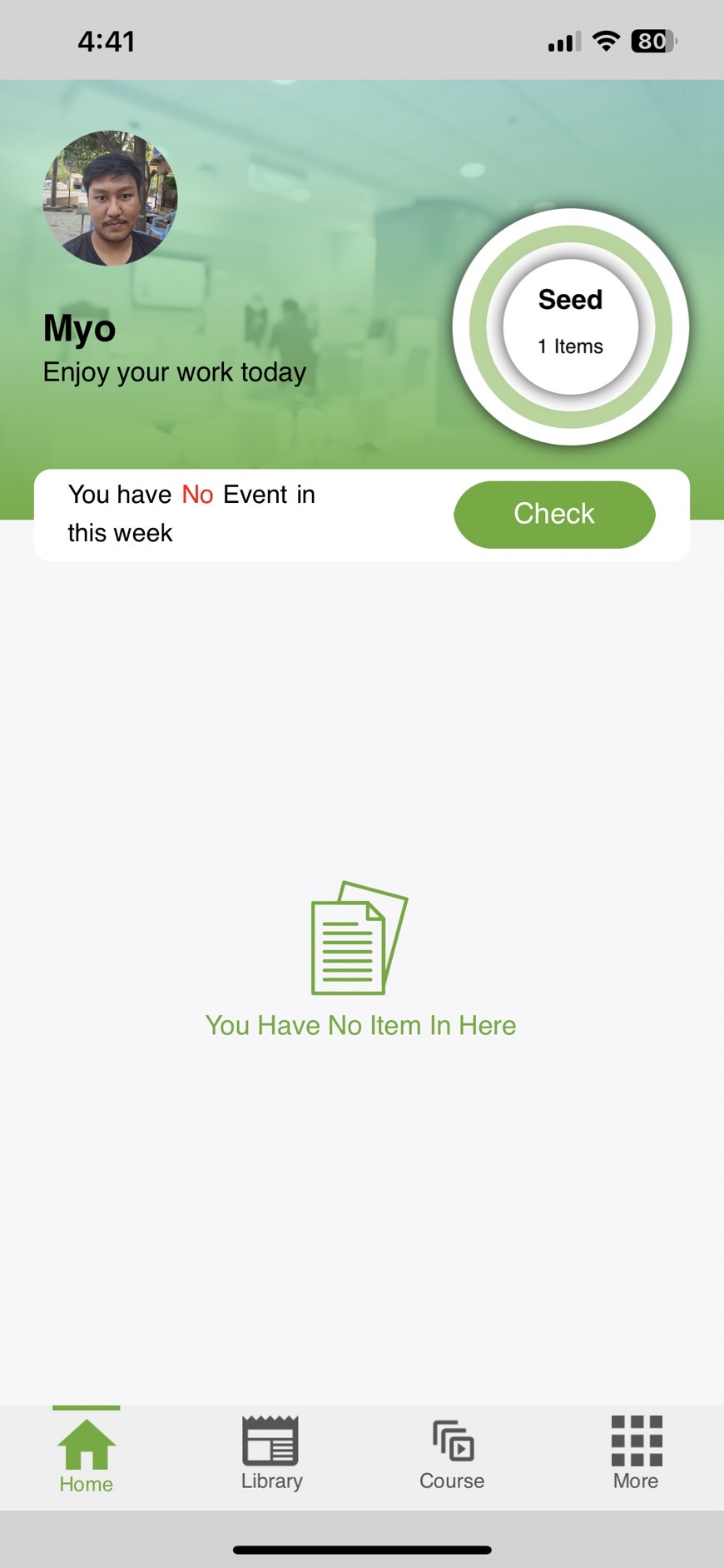Image resolution: width=724 pixels, height=1568 pixels.
Task: Select the Home tab
Action: pyautogui.click(x=87, y=1456)
